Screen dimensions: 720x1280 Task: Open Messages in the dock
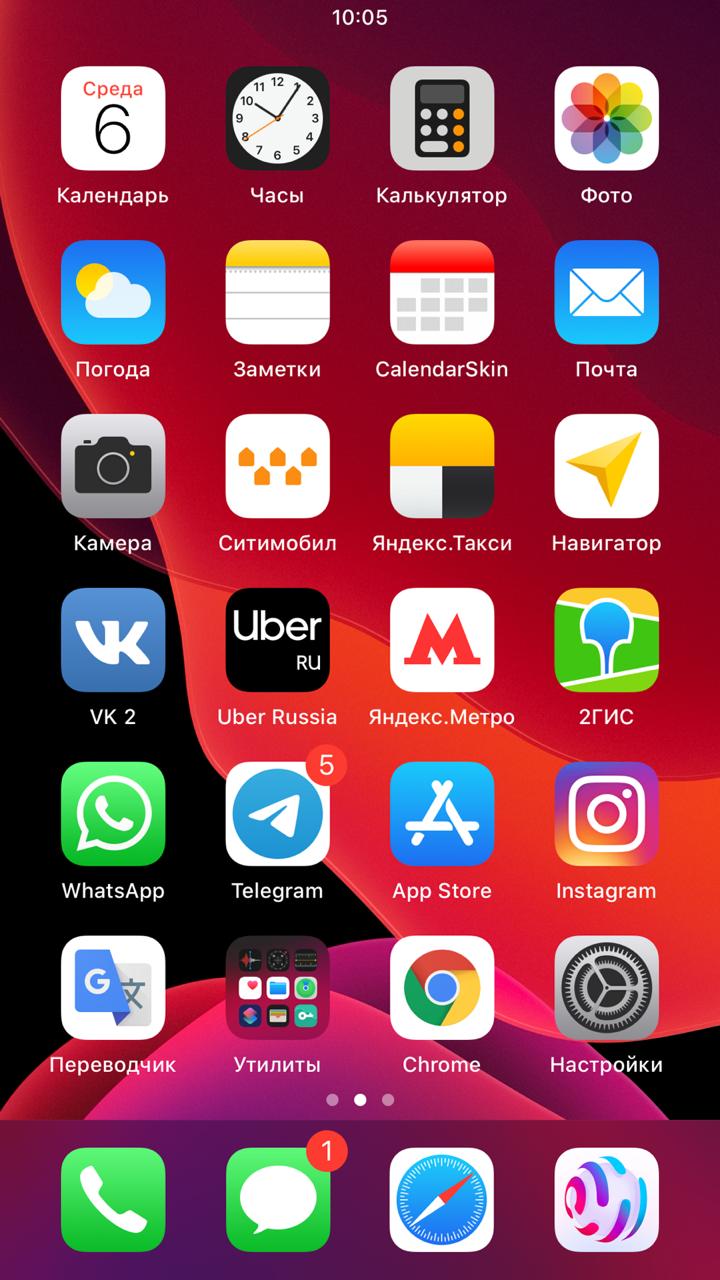[x=277, y=1200]
